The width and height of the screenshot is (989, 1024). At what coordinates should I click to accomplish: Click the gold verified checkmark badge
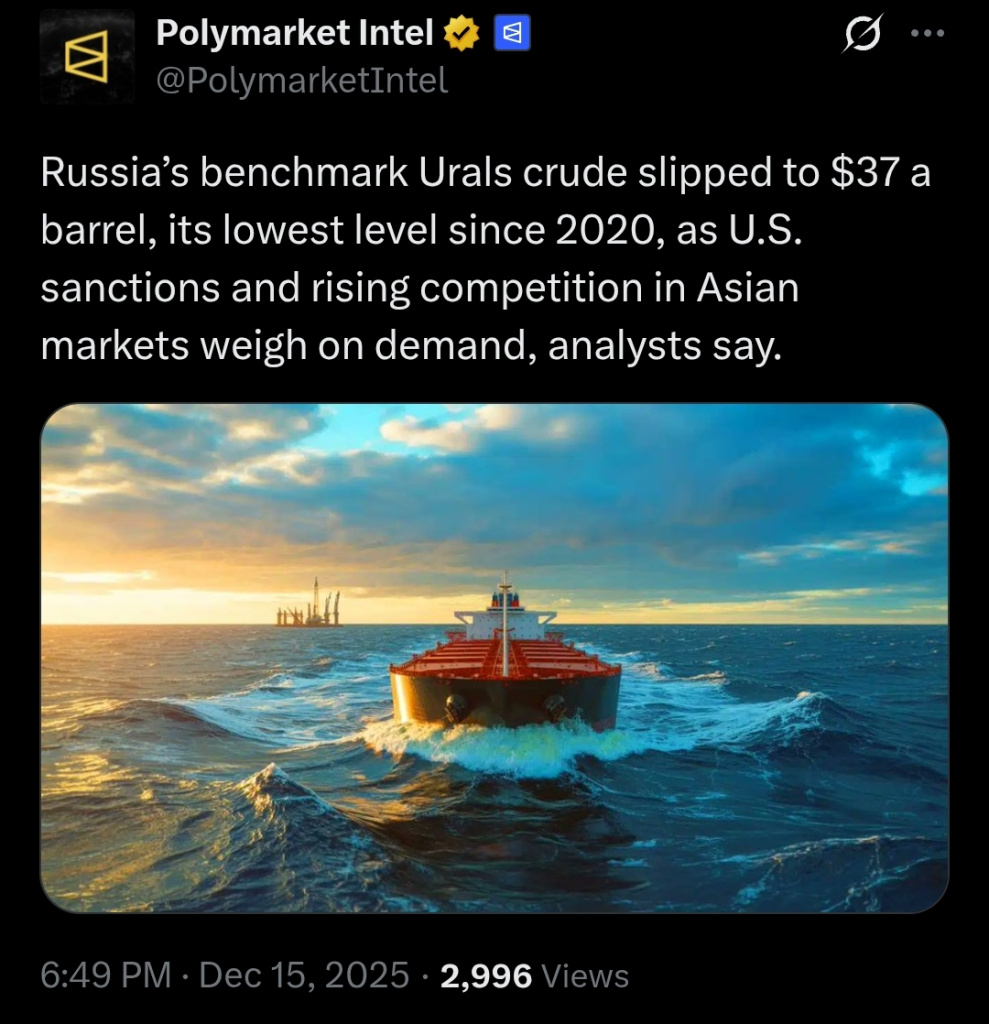[459, 31]
